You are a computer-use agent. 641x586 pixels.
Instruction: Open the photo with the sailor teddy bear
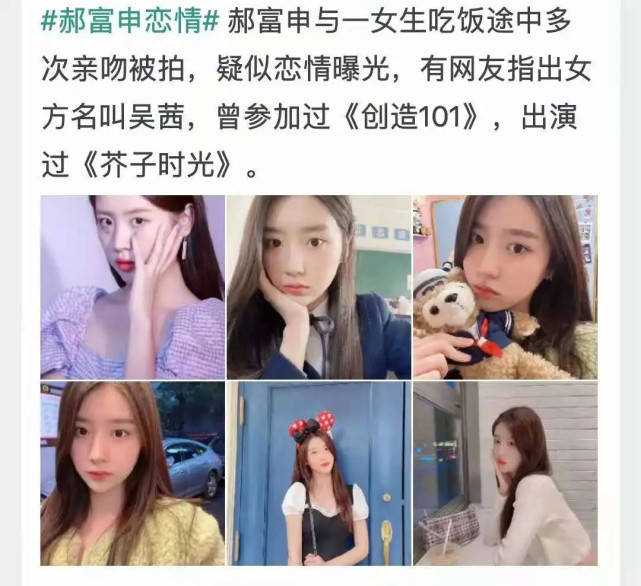click(504, 286)
